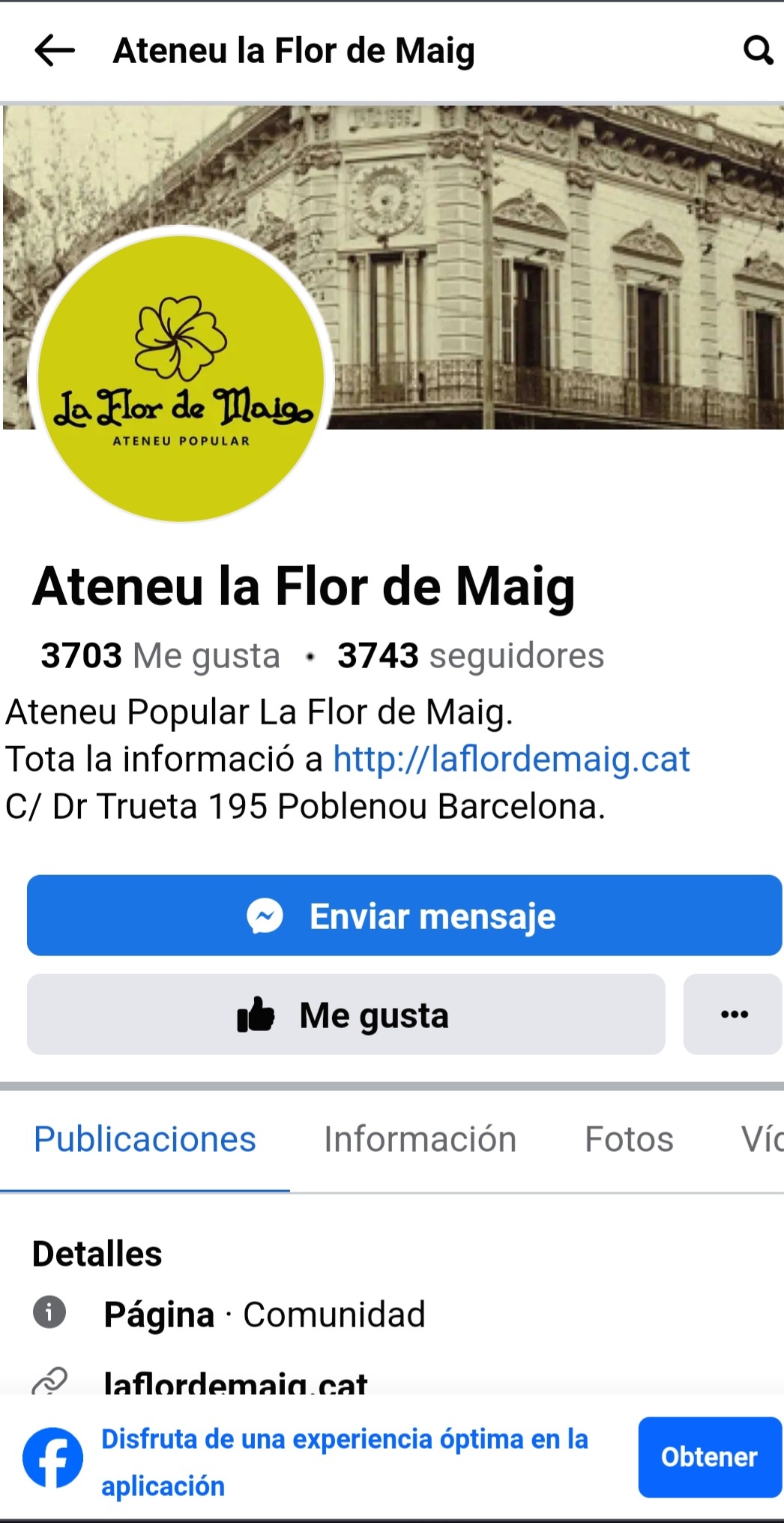Switch to the Fotos tab

coord(628,1139)
